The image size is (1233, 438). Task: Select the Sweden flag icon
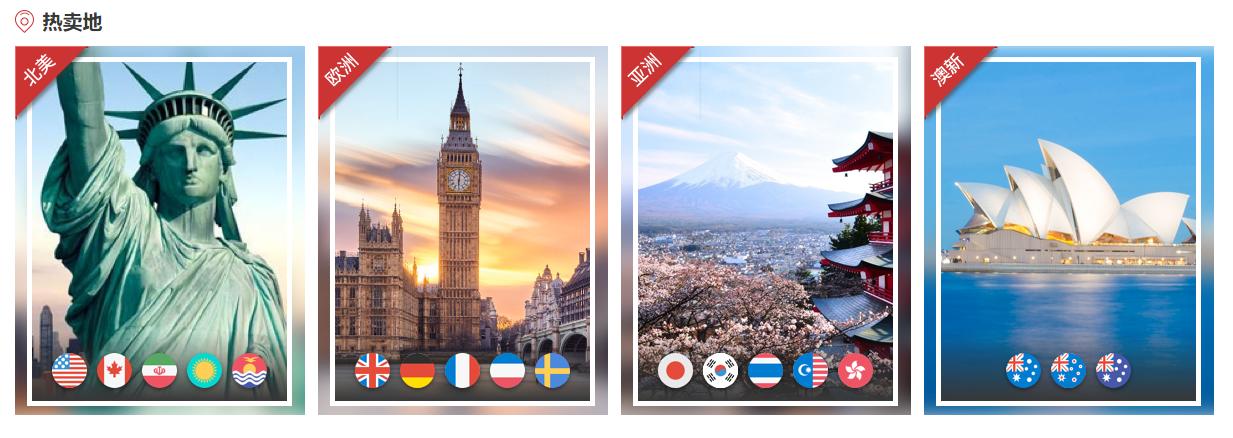tap(553, 371)
